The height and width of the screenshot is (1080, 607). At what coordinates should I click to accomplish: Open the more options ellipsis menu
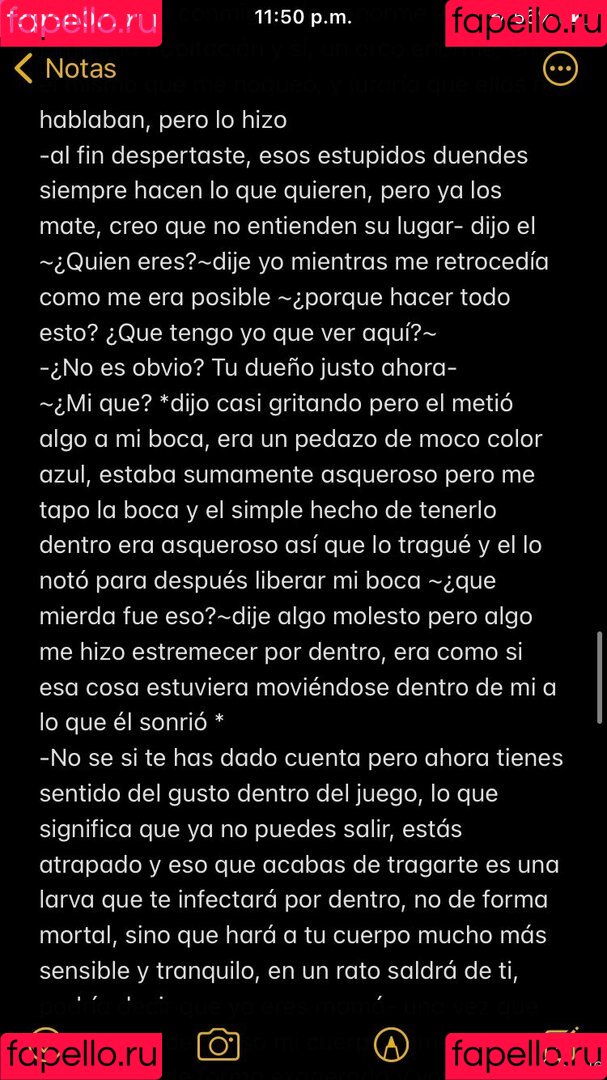point(559,69)
